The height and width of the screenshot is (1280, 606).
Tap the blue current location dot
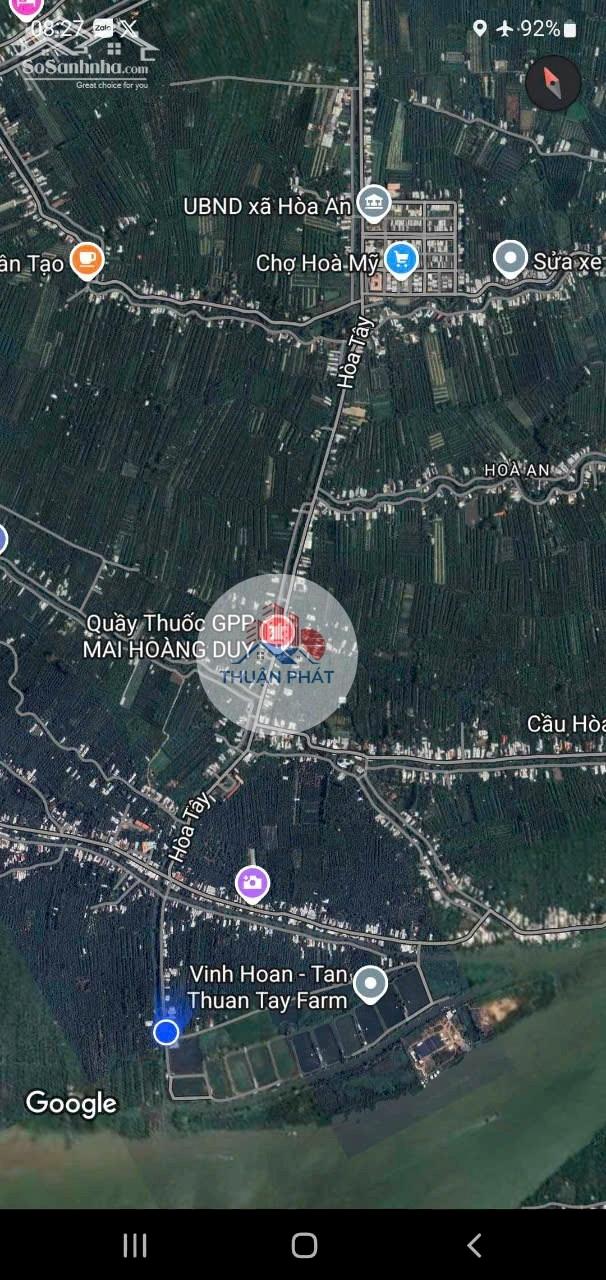pyautogui.click(x=166, y=1032)
